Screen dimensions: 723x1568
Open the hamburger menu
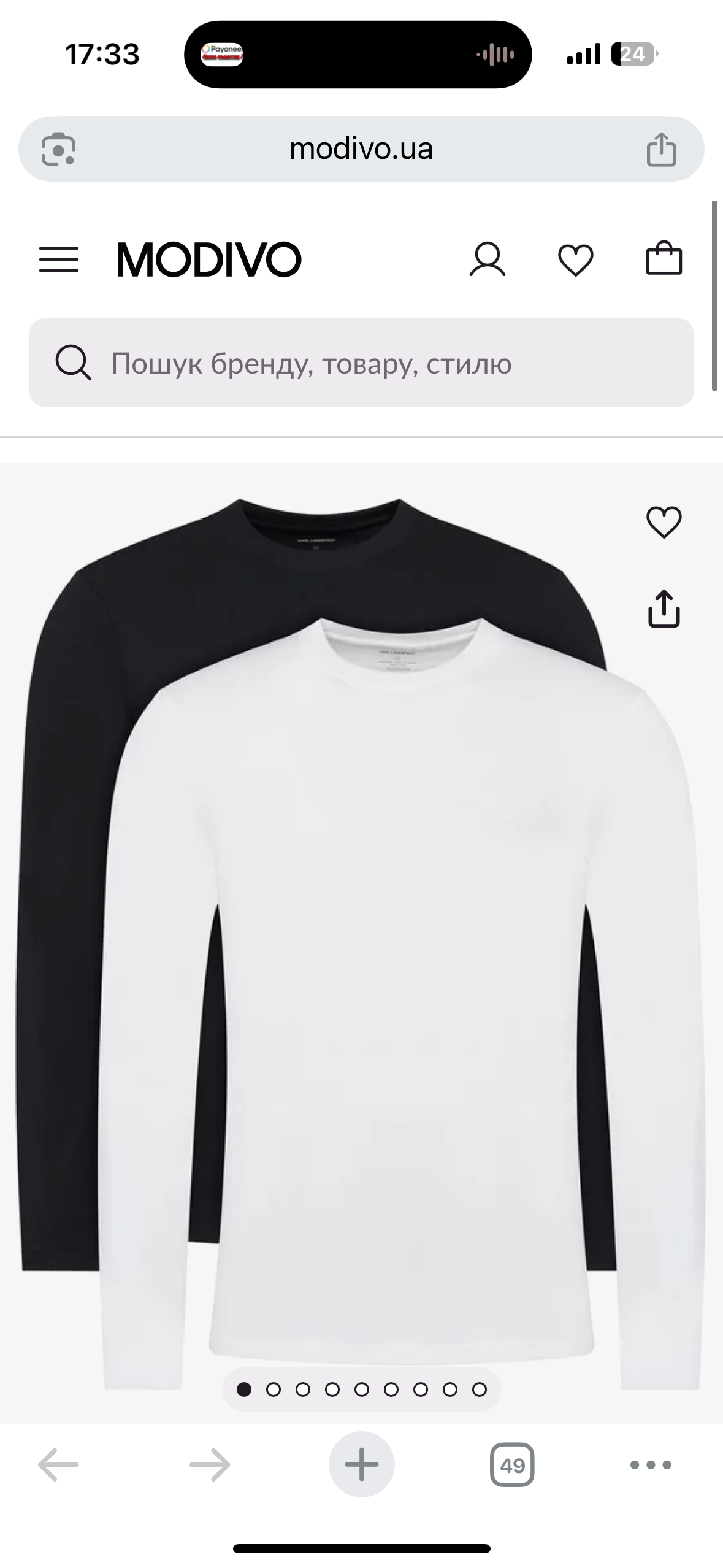pyautogui.click(x=59, y=259)
